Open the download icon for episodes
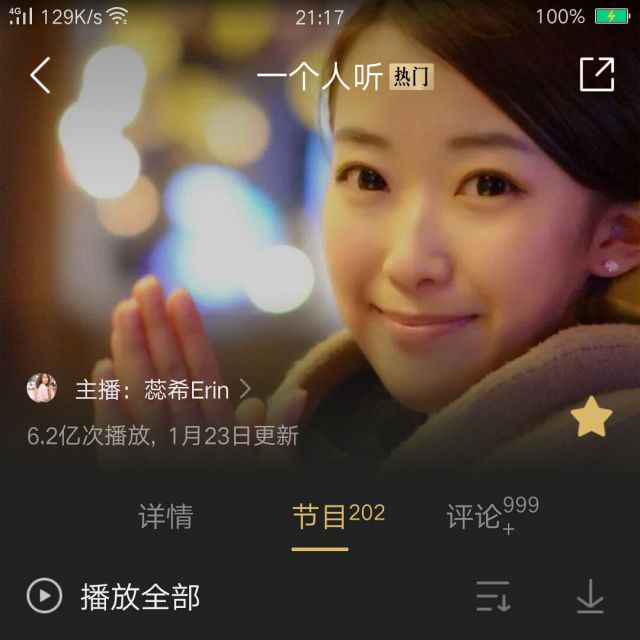 coord(590,597)
